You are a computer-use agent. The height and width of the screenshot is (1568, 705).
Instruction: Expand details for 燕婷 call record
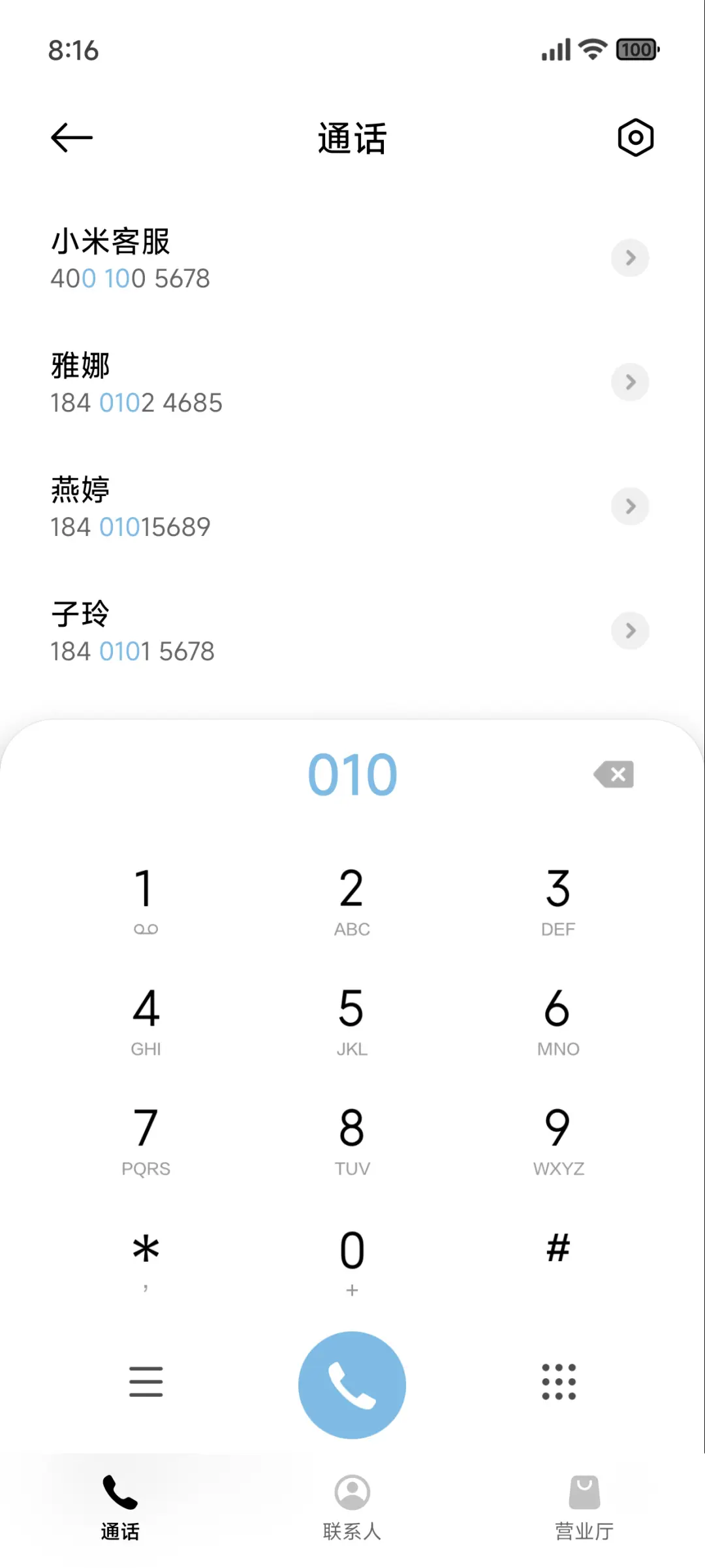[x=630, y=507]
